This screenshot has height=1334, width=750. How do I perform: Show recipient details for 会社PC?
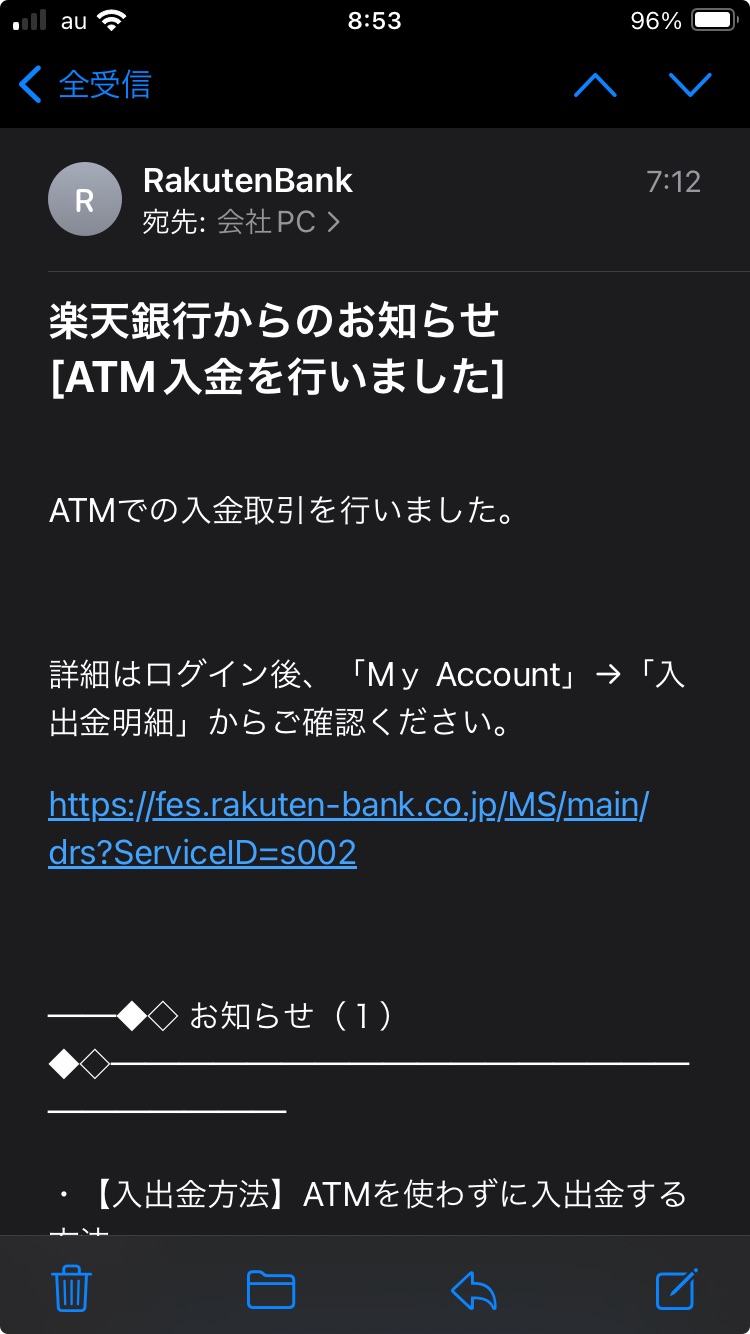pos(278,221)
